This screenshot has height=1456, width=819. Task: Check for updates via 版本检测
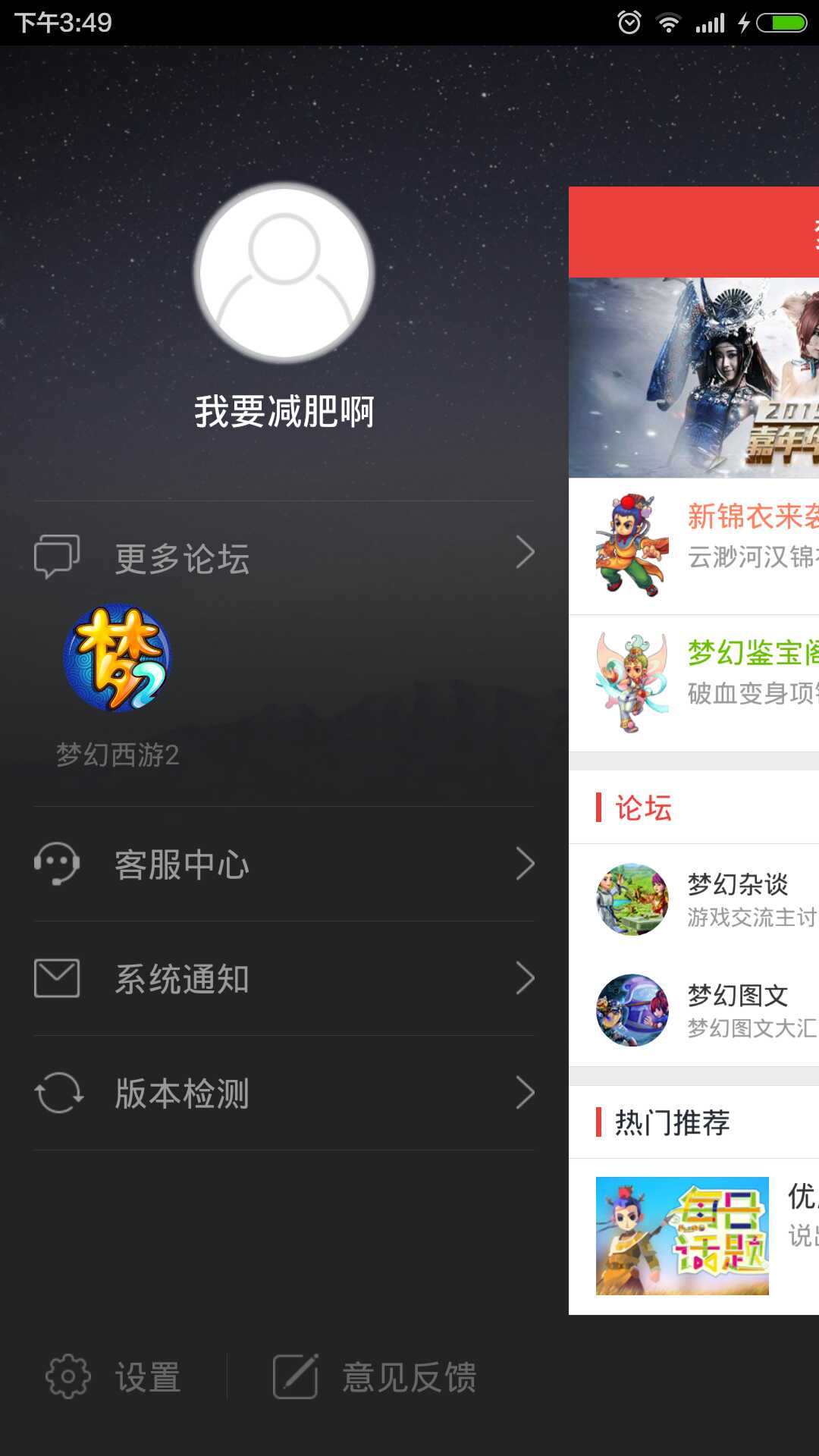click(284, 1093)
